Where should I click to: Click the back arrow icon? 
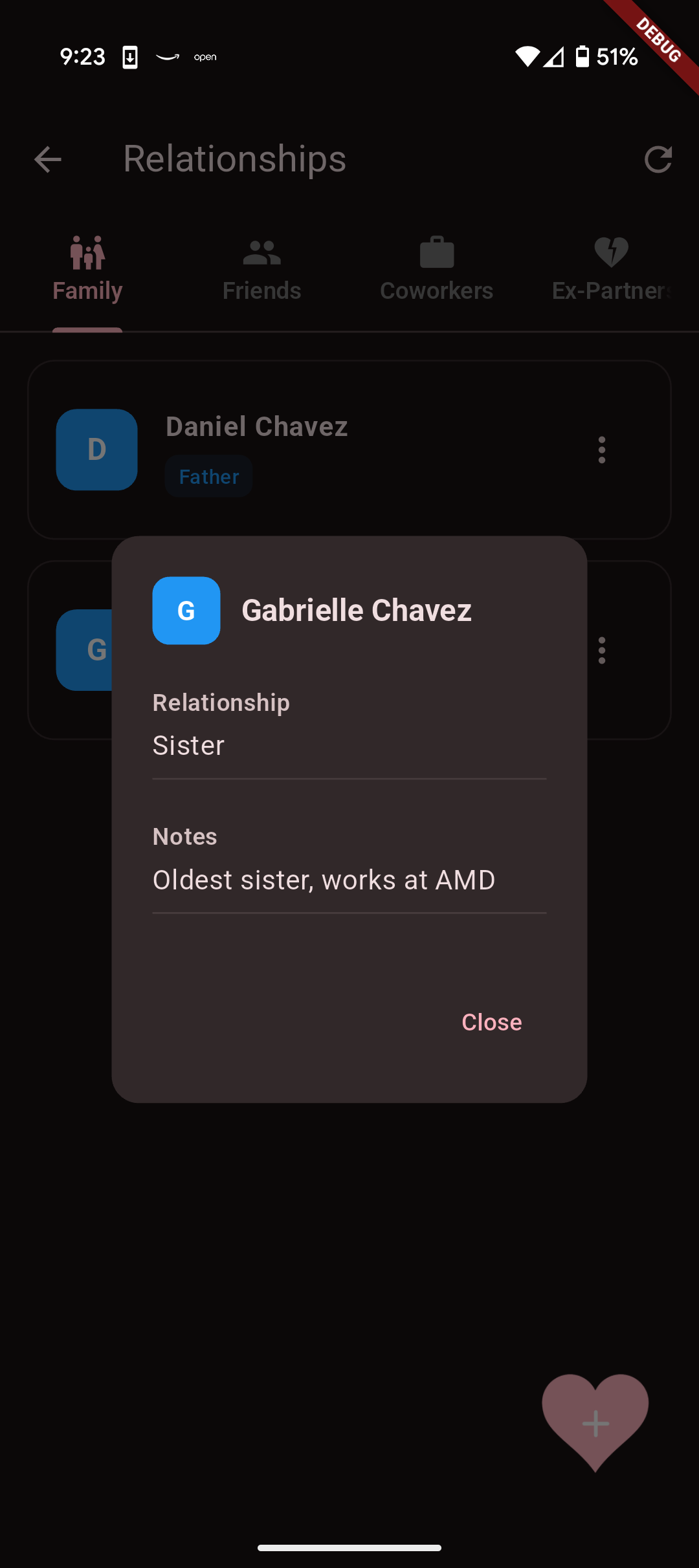pos(47,159)
